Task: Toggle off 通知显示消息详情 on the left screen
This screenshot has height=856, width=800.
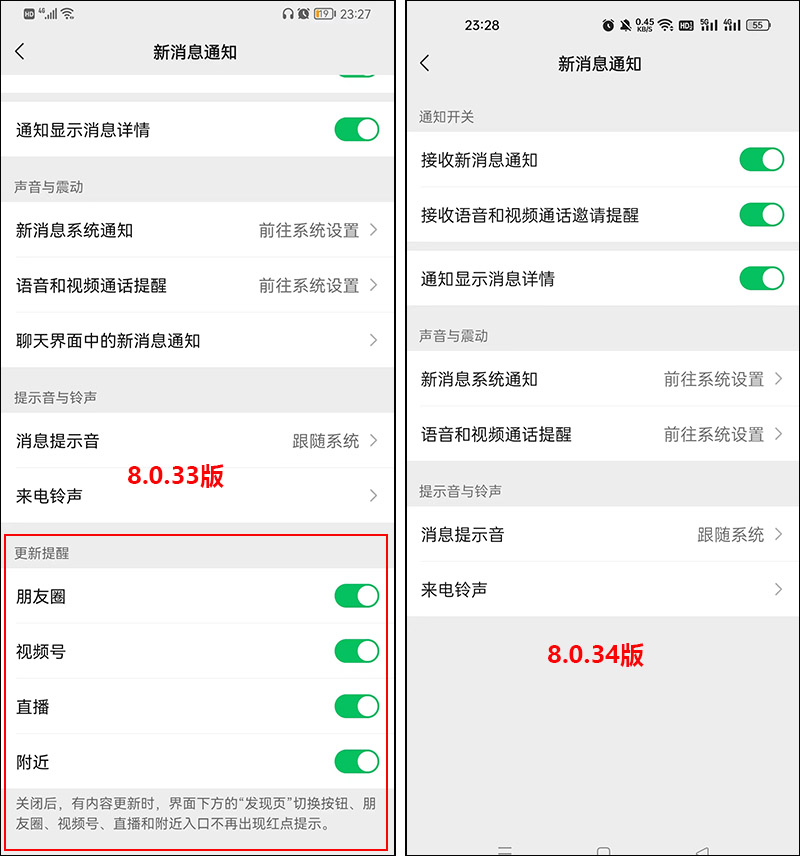Action: pos(356,127)
